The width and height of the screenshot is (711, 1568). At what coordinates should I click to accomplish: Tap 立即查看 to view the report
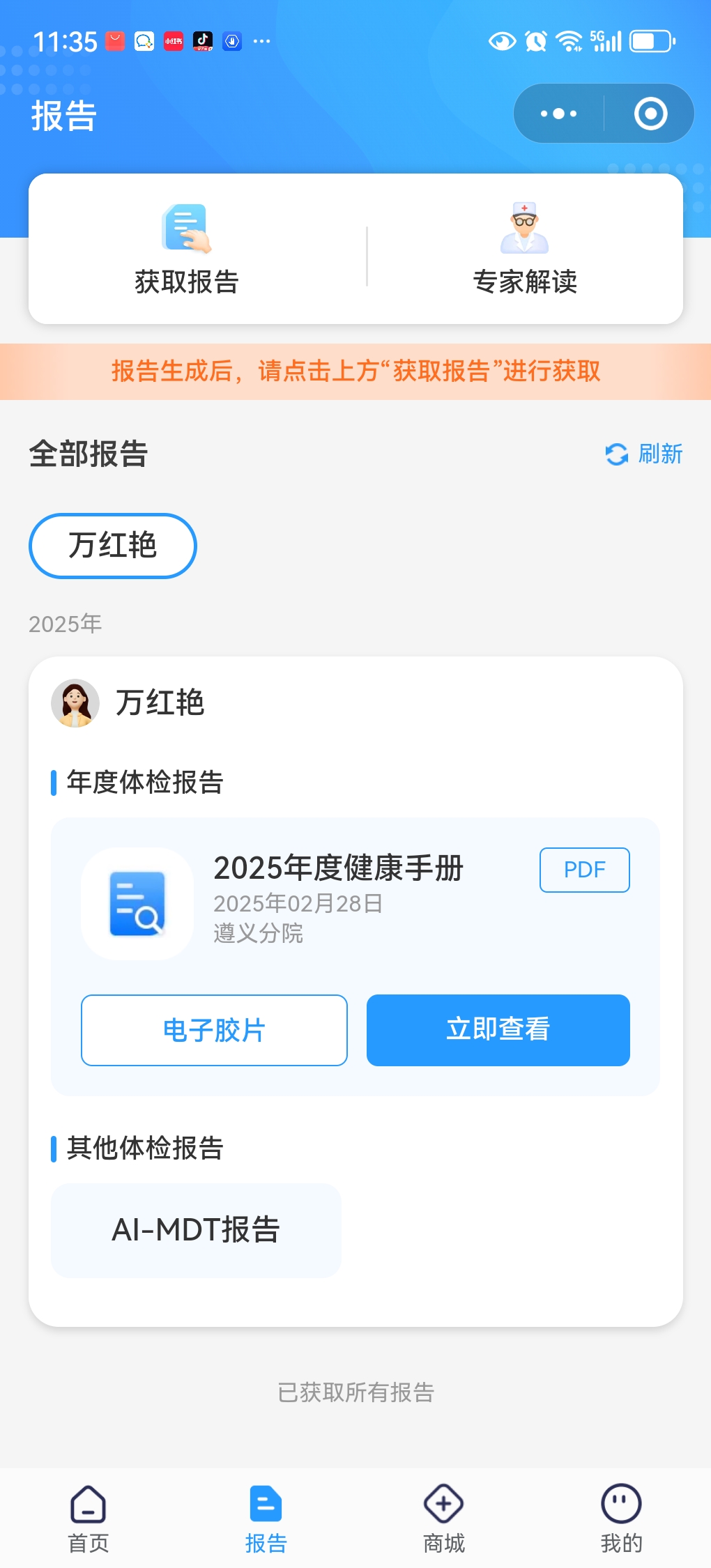498,1030
